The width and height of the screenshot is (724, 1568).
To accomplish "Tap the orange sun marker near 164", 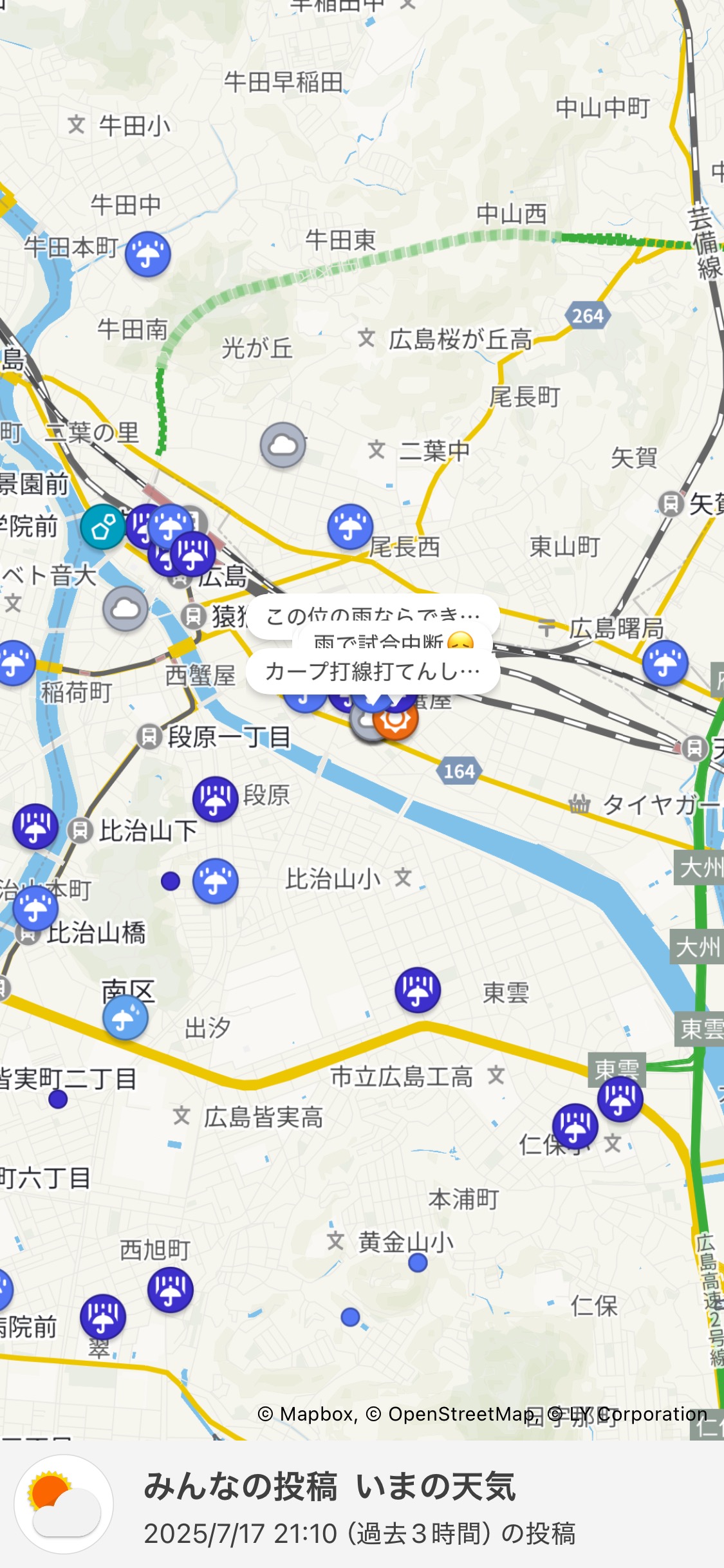I will pos(396,720).
